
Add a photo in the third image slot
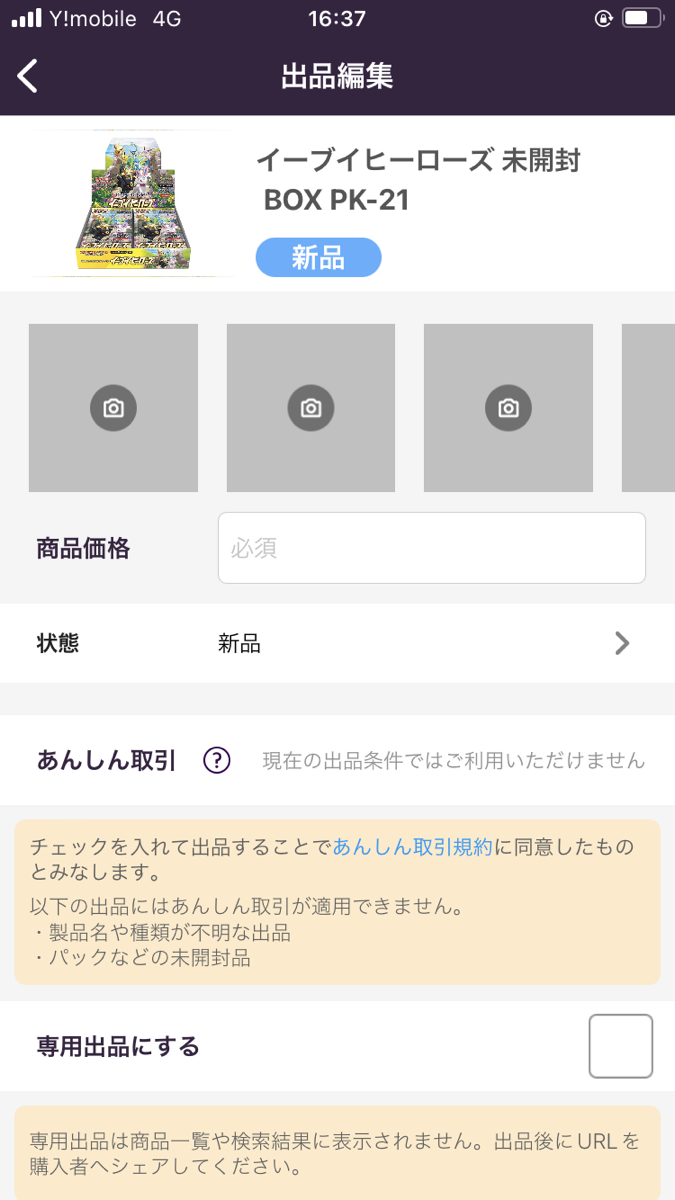[x=508, y=408]
